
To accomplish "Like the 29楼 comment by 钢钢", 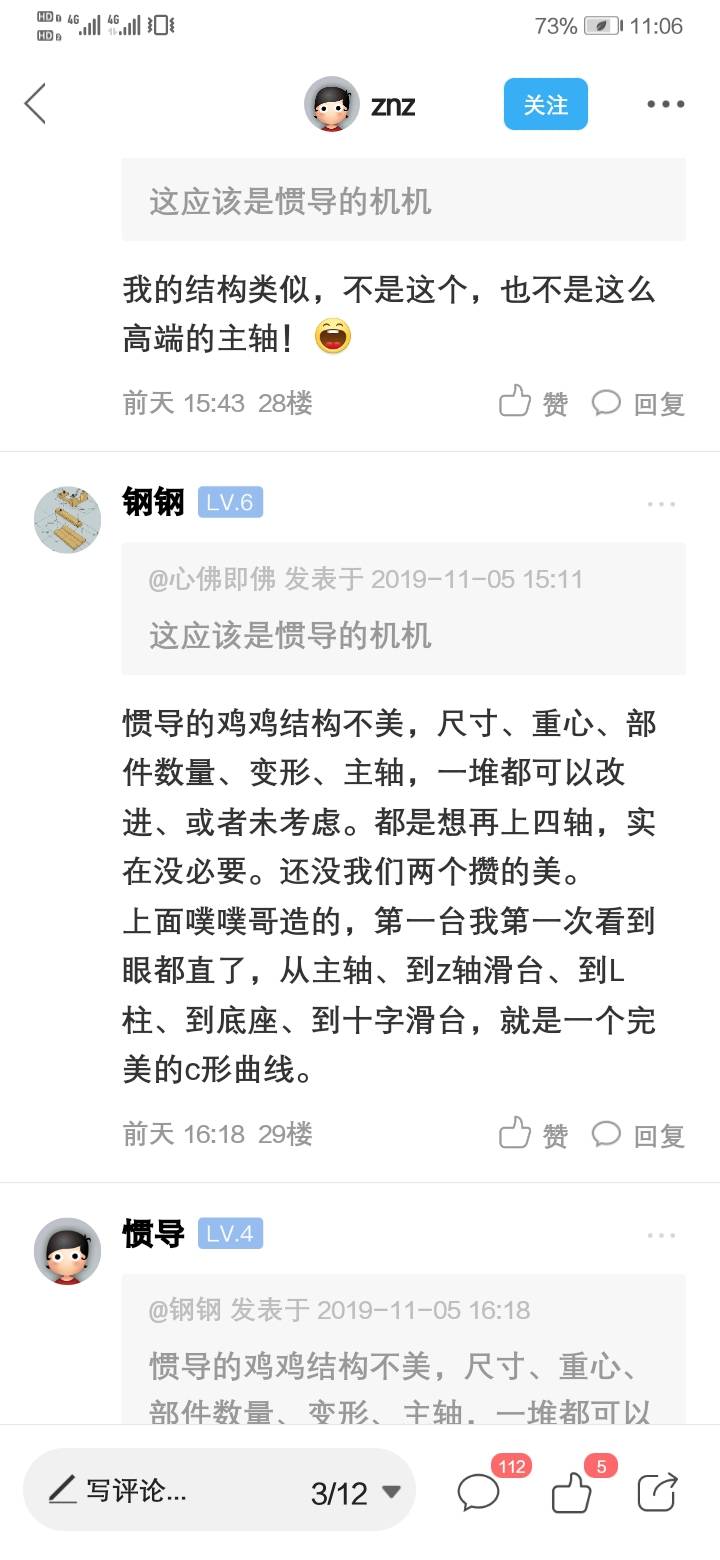I will tap(534, 1134).
